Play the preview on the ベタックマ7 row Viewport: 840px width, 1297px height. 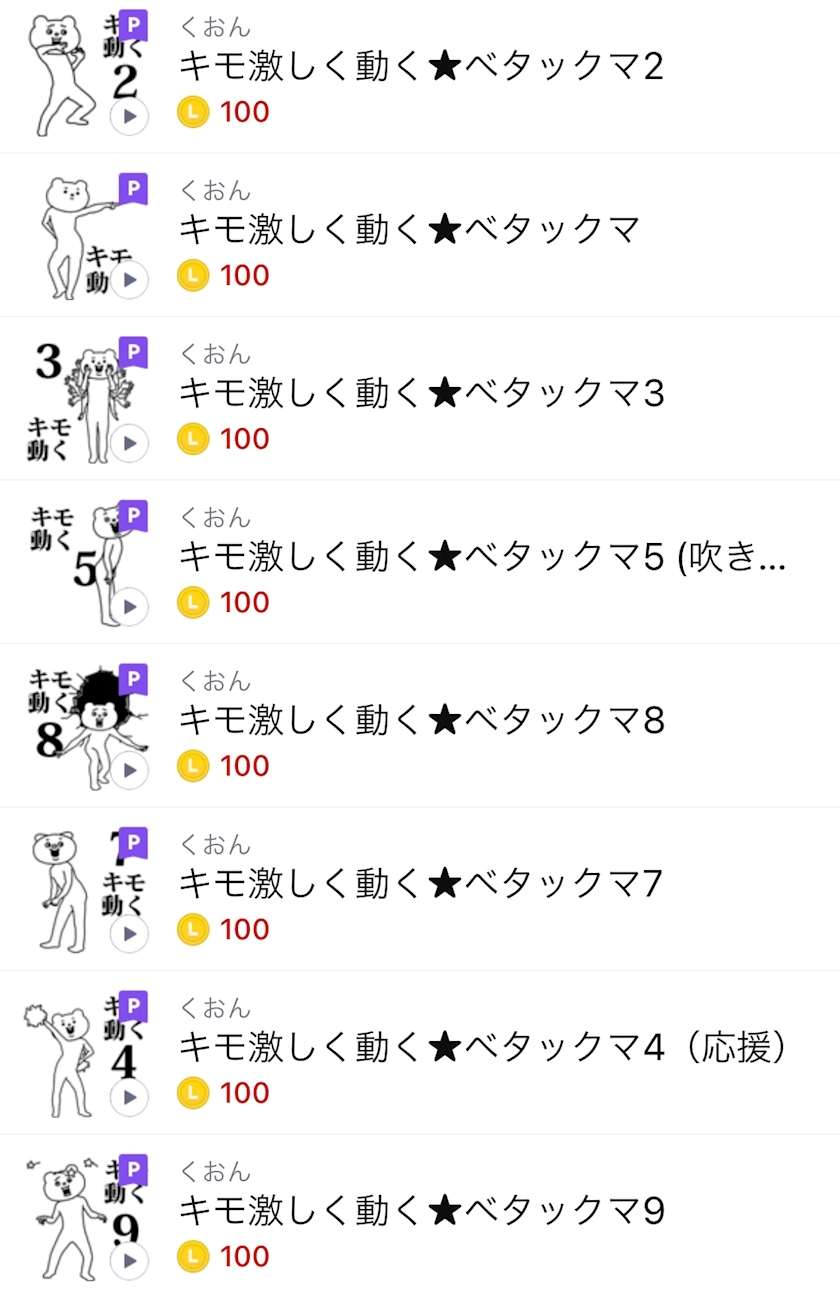tap(128, 933)
